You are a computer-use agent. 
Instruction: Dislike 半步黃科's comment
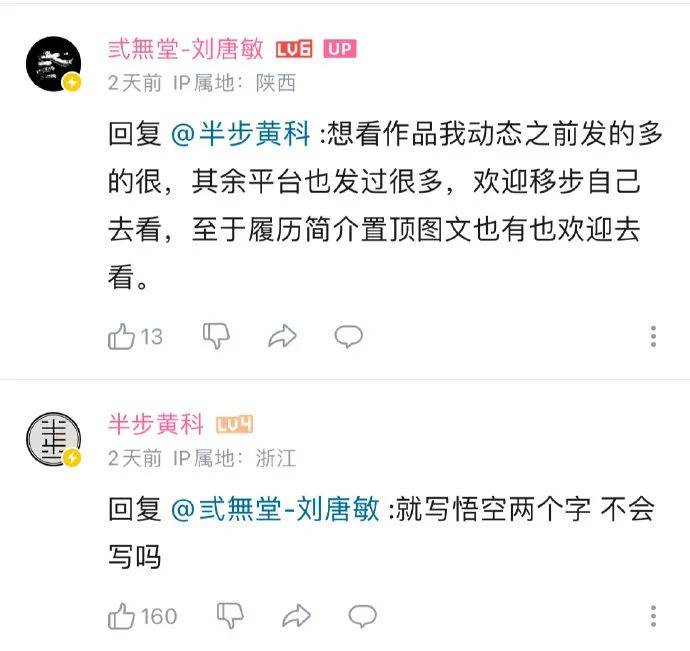231,615
